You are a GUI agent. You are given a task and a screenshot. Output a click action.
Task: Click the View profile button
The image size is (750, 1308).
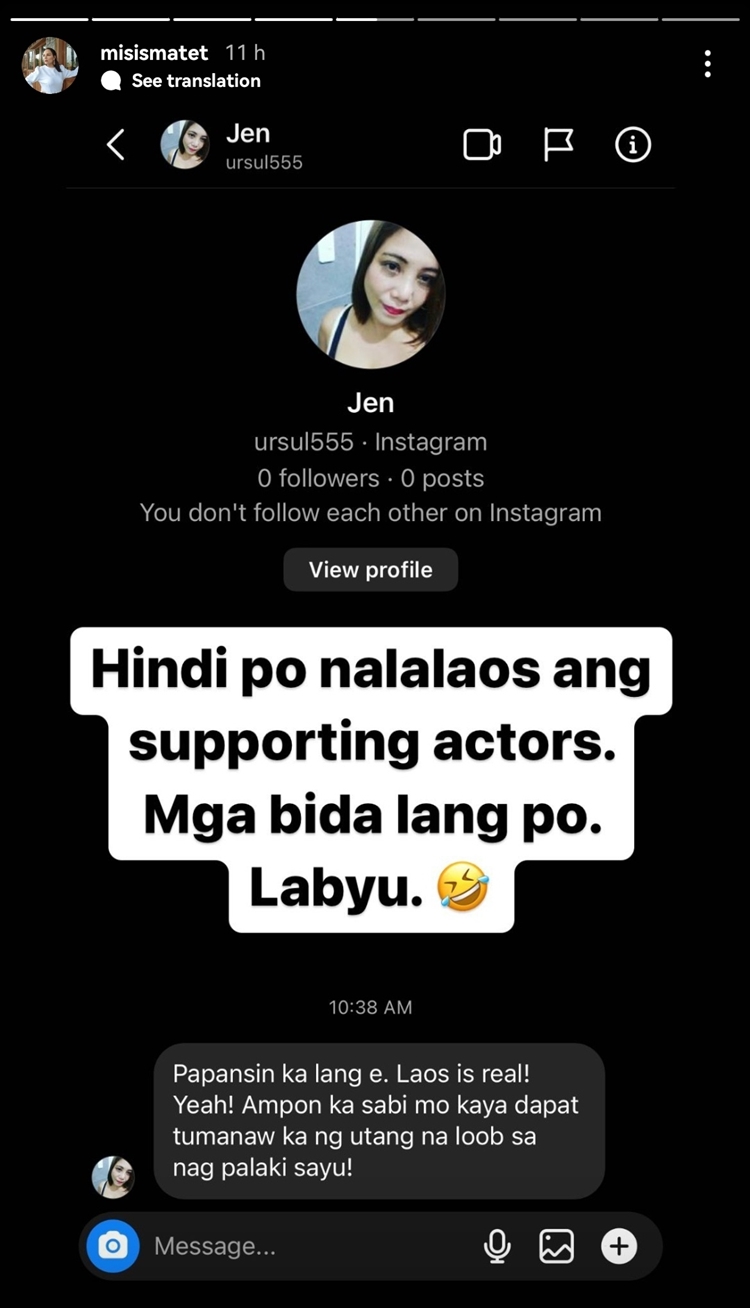click(x=370, y=569)
